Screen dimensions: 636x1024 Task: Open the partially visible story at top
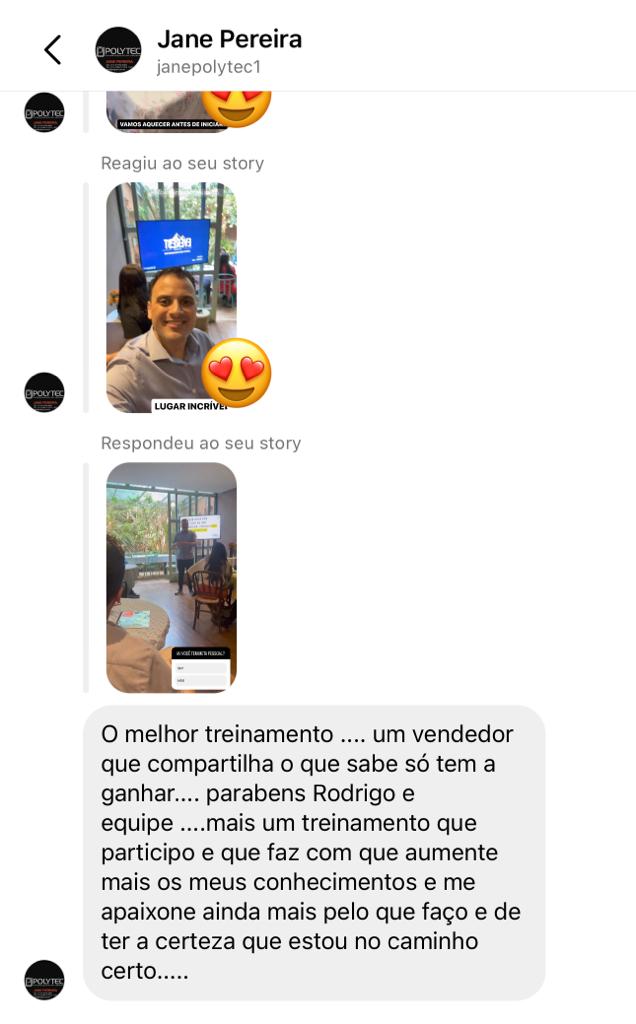(x=167, y=111)
